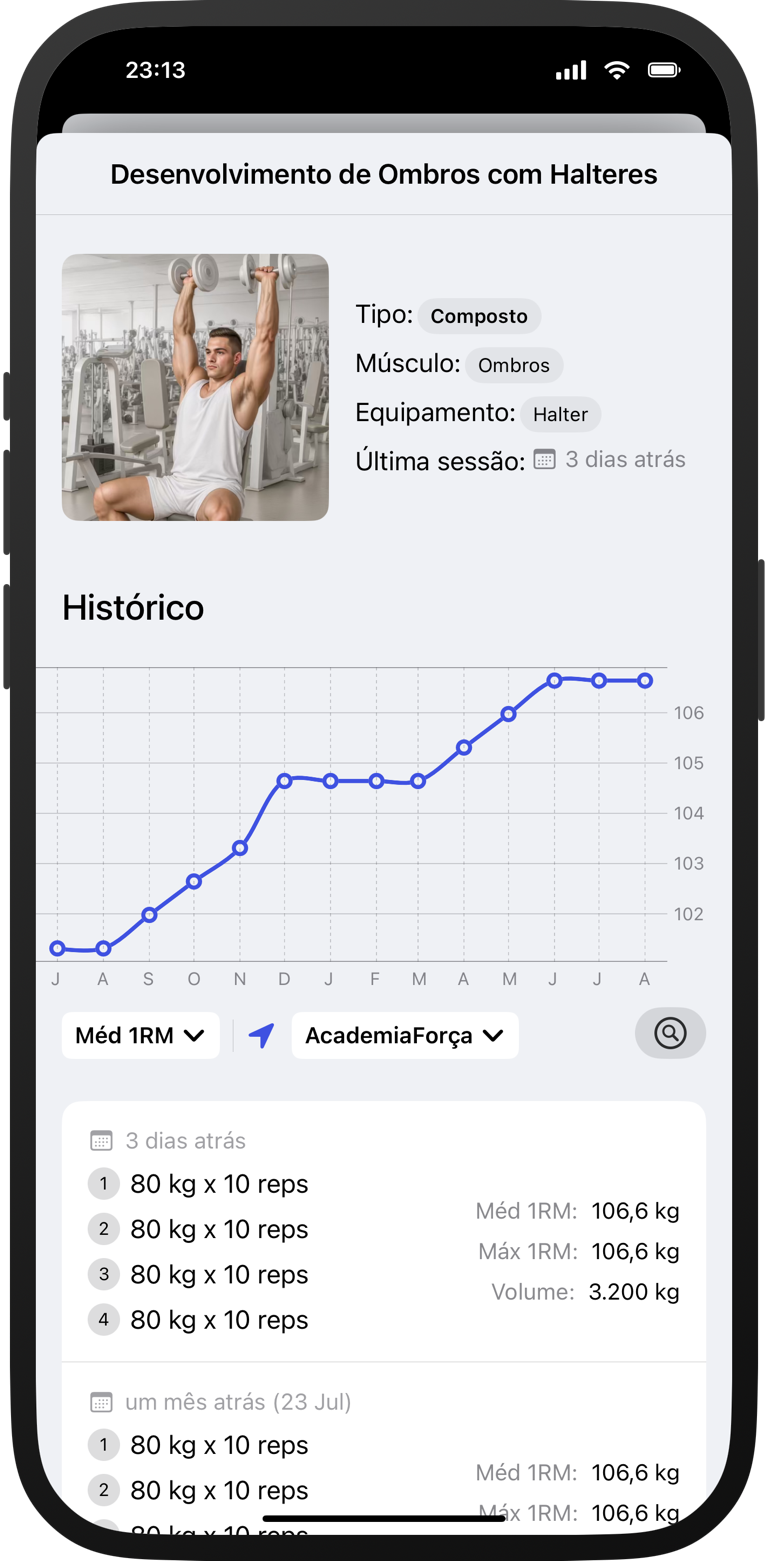Open the session from 23 Jul
This screenshot has width=768, height=1561.
click(384, 1450)
